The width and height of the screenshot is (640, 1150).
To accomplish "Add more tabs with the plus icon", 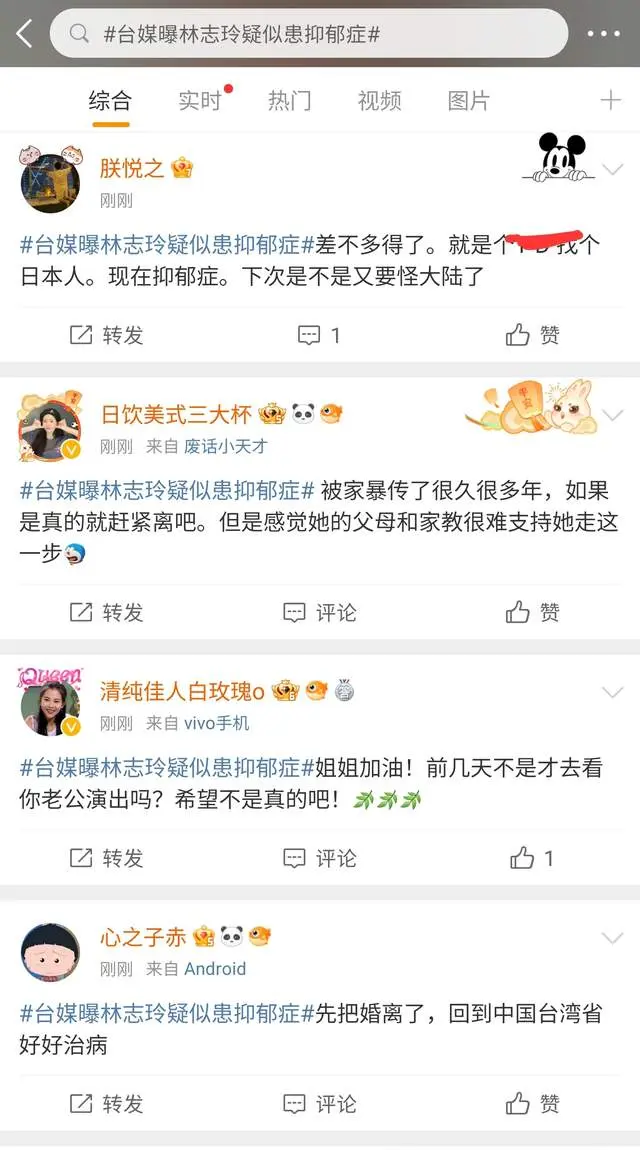I will (610, 100).
